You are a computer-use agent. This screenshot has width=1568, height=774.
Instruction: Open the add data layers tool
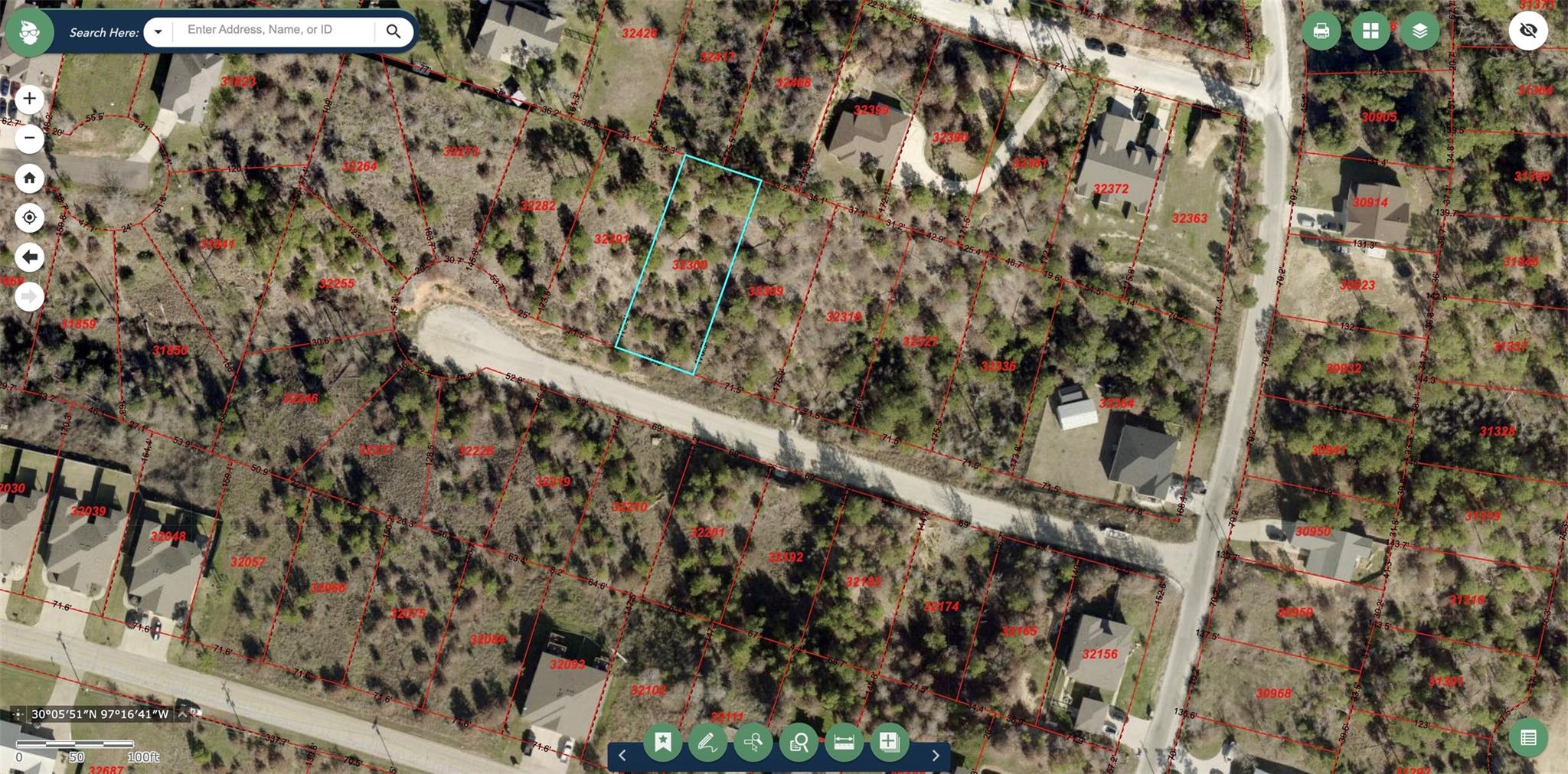[889, 741]
